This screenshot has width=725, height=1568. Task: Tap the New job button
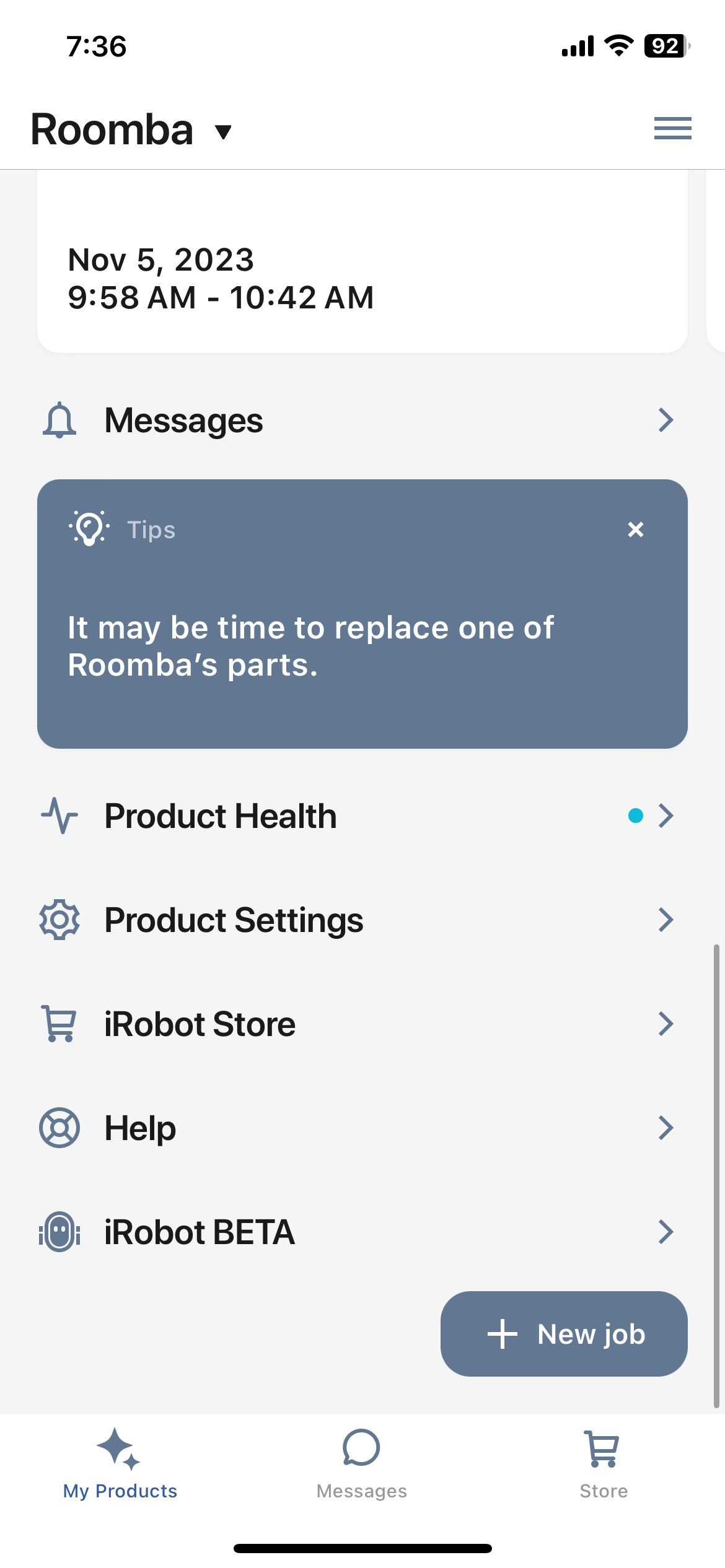click(x=564, y=1335)
